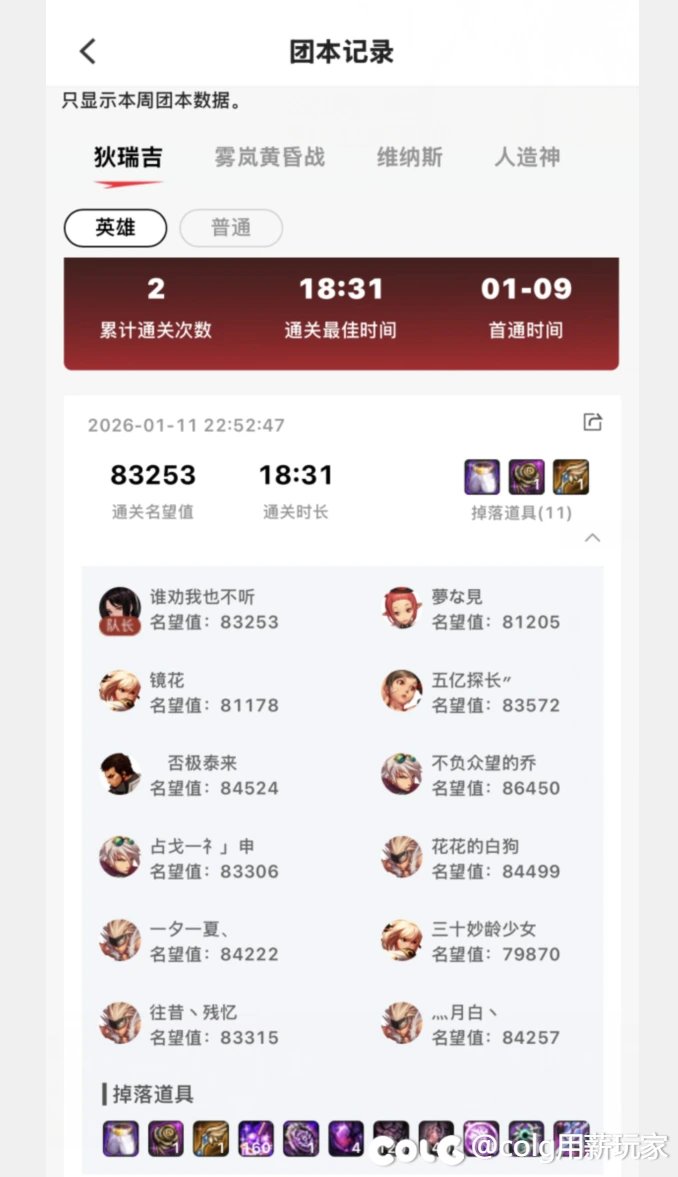
Task: Switch to the 维纳斯 tab
Action: pos(409,157)
